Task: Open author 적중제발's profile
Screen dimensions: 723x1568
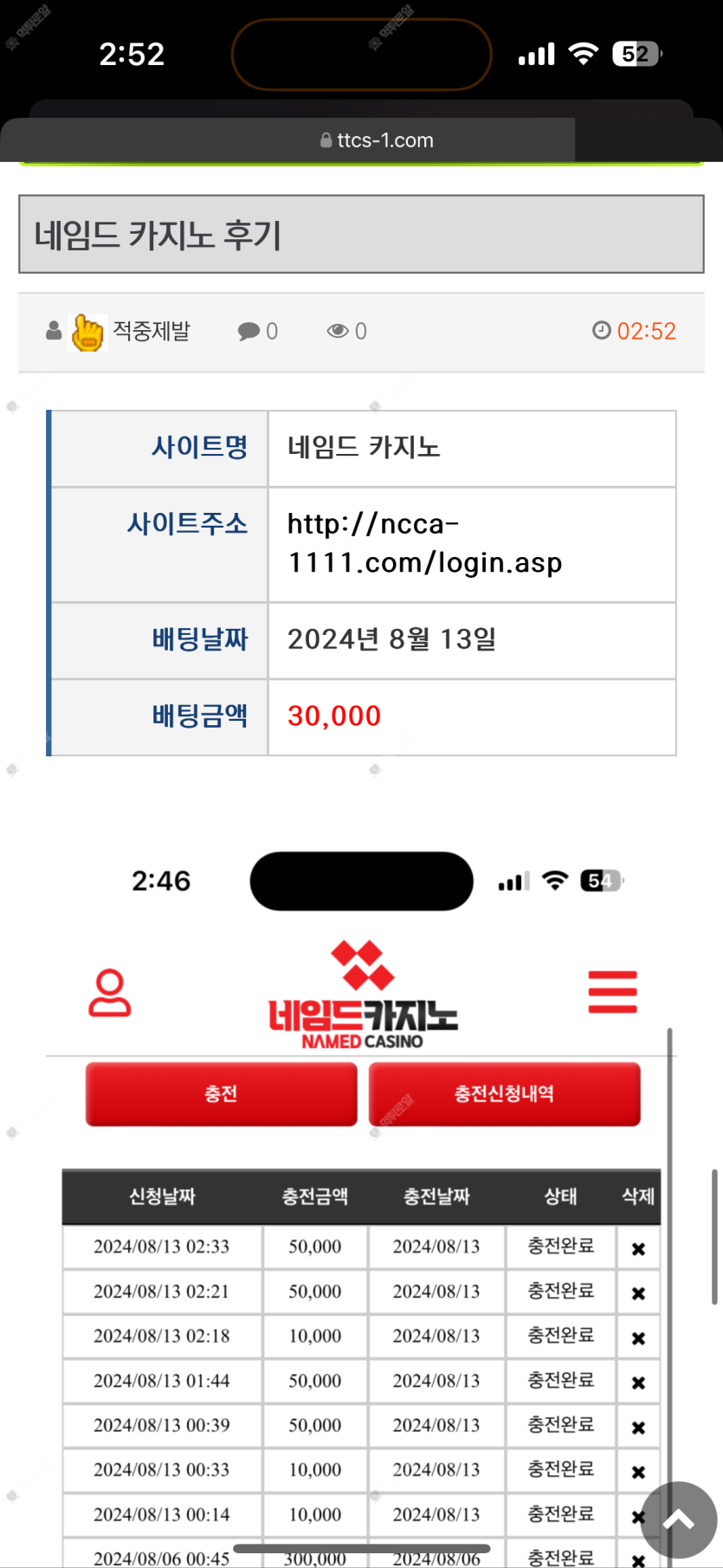Action: click(151, 331)
